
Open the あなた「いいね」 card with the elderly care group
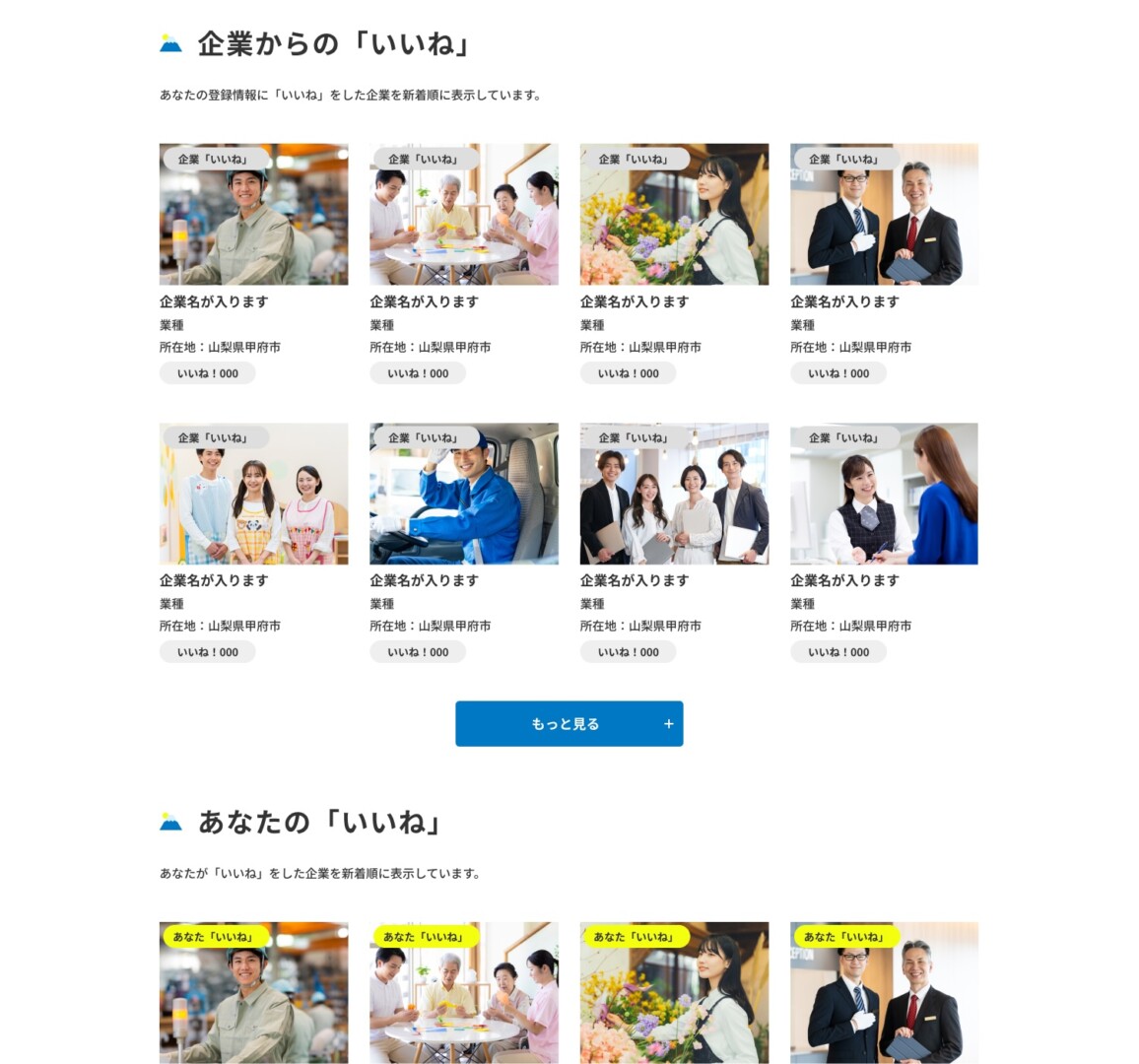click(x=463, y=993)
